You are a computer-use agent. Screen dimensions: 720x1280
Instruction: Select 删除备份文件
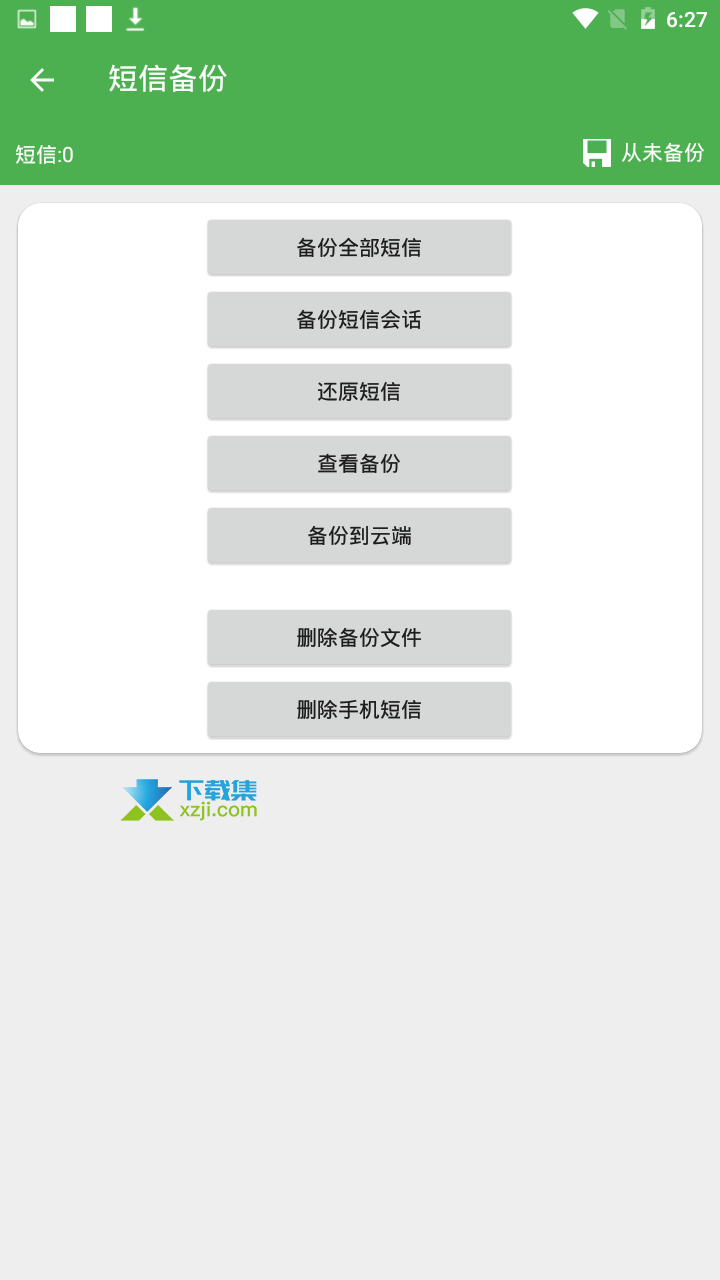pos(359,637)
